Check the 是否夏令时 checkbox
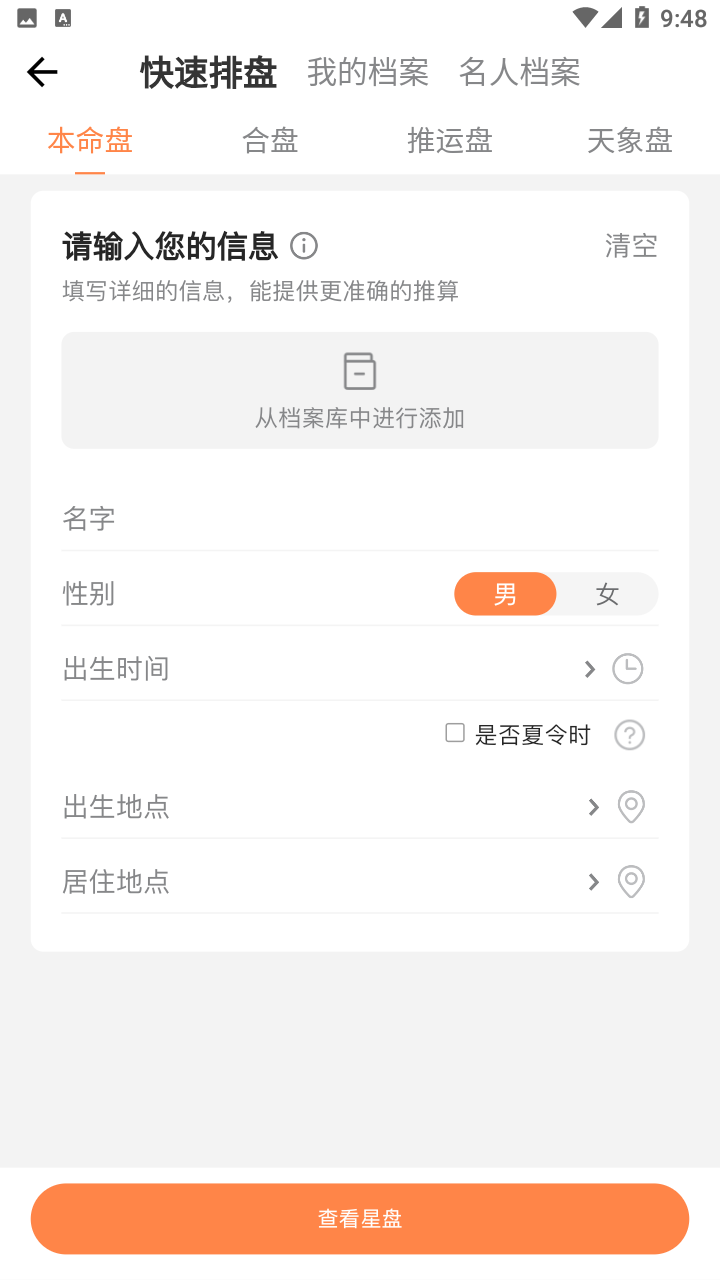The height and width of the screenshot is (1280, 720). [455, 733]
